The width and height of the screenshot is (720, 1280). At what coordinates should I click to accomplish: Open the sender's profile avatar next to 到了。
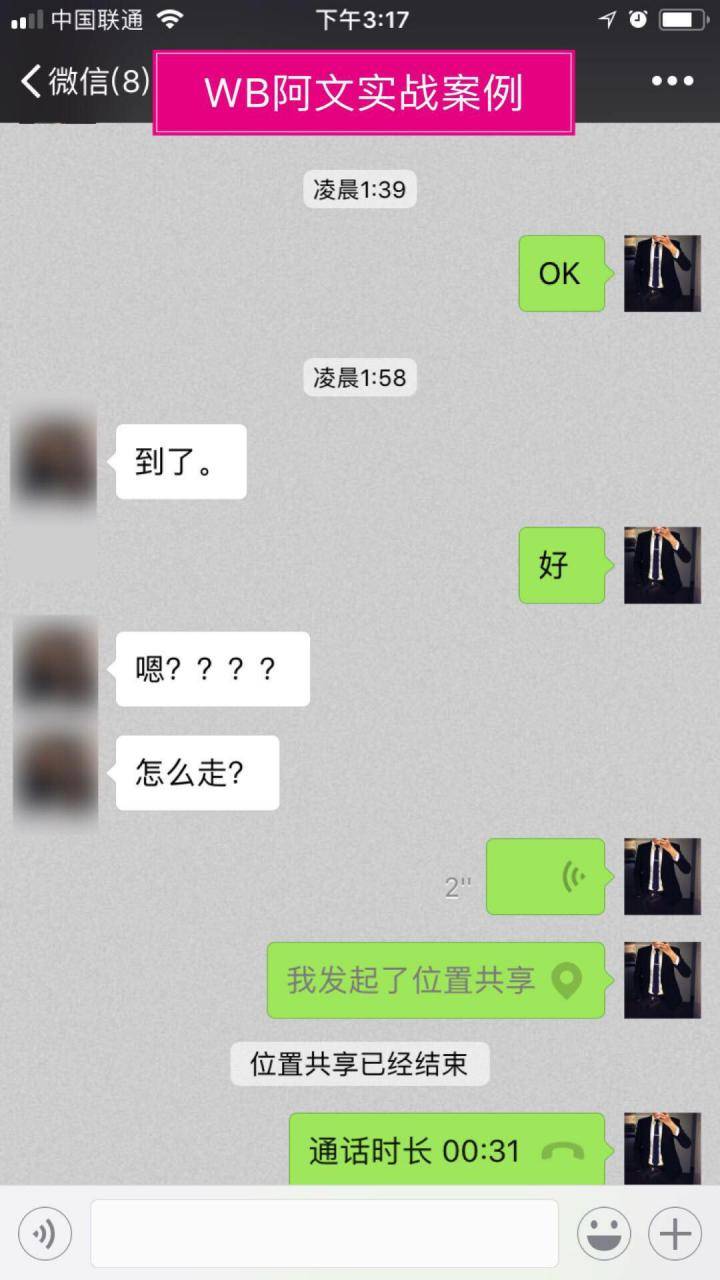coord(55,461)
